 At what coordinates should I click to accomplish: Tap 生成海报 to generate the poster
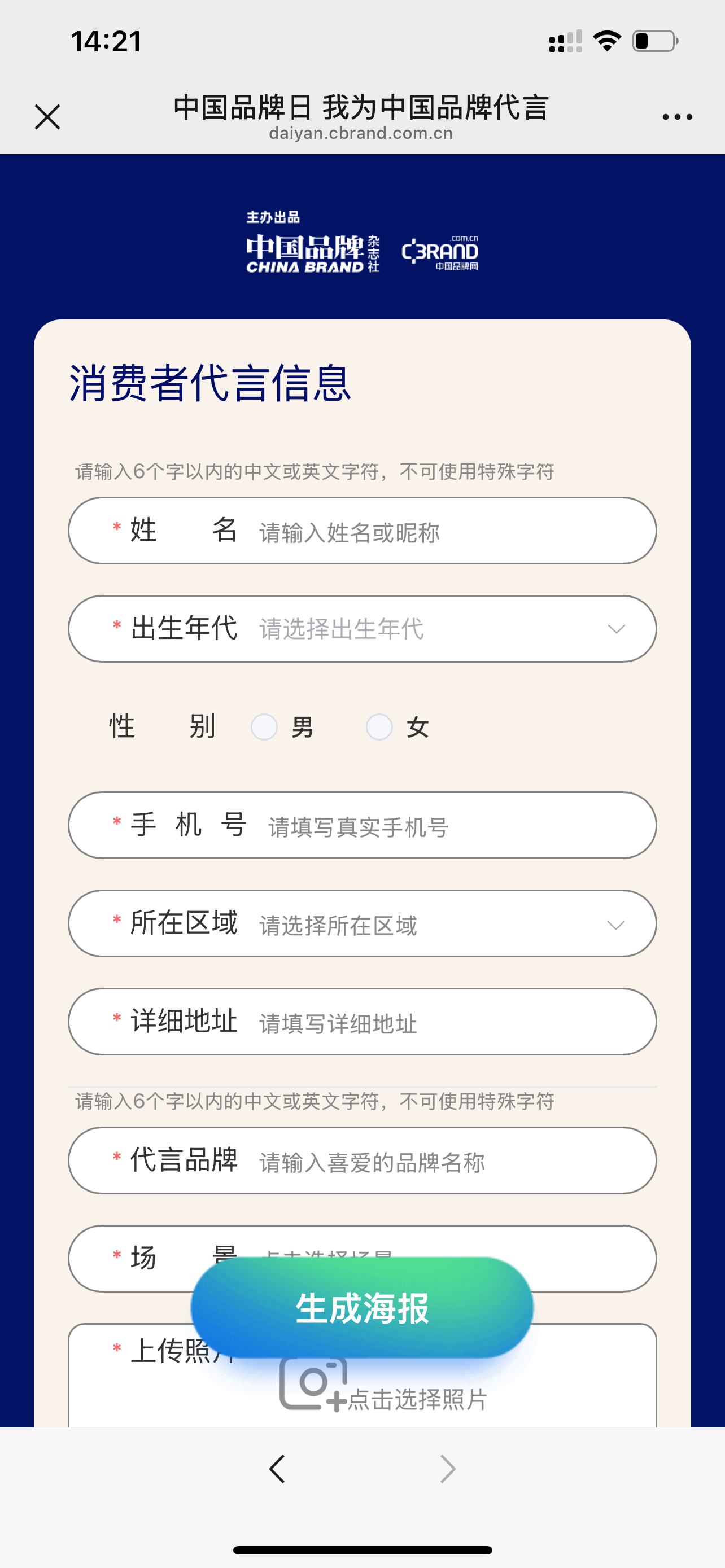pos(362,1307)
